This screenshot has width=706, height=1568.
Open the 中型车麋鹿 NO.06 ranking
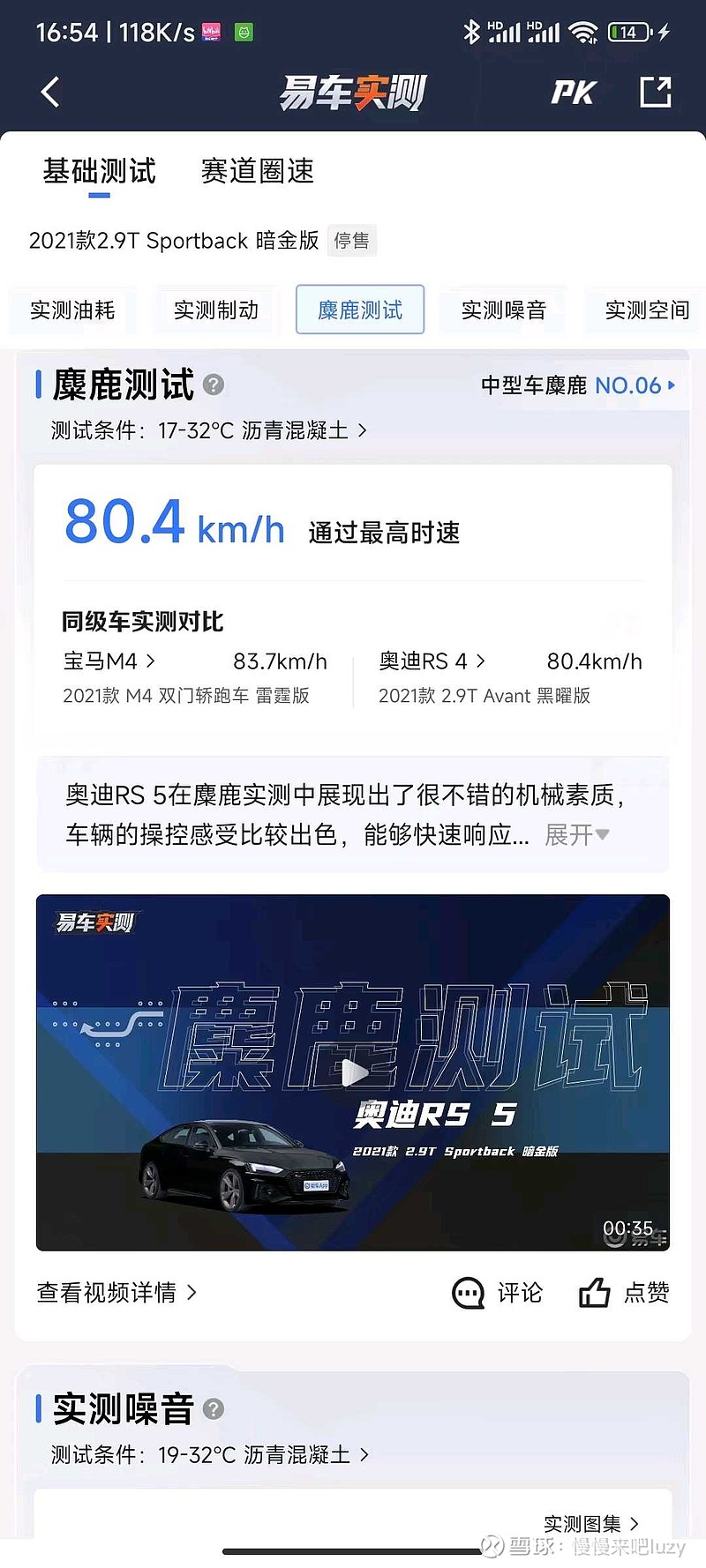(578, 385)
